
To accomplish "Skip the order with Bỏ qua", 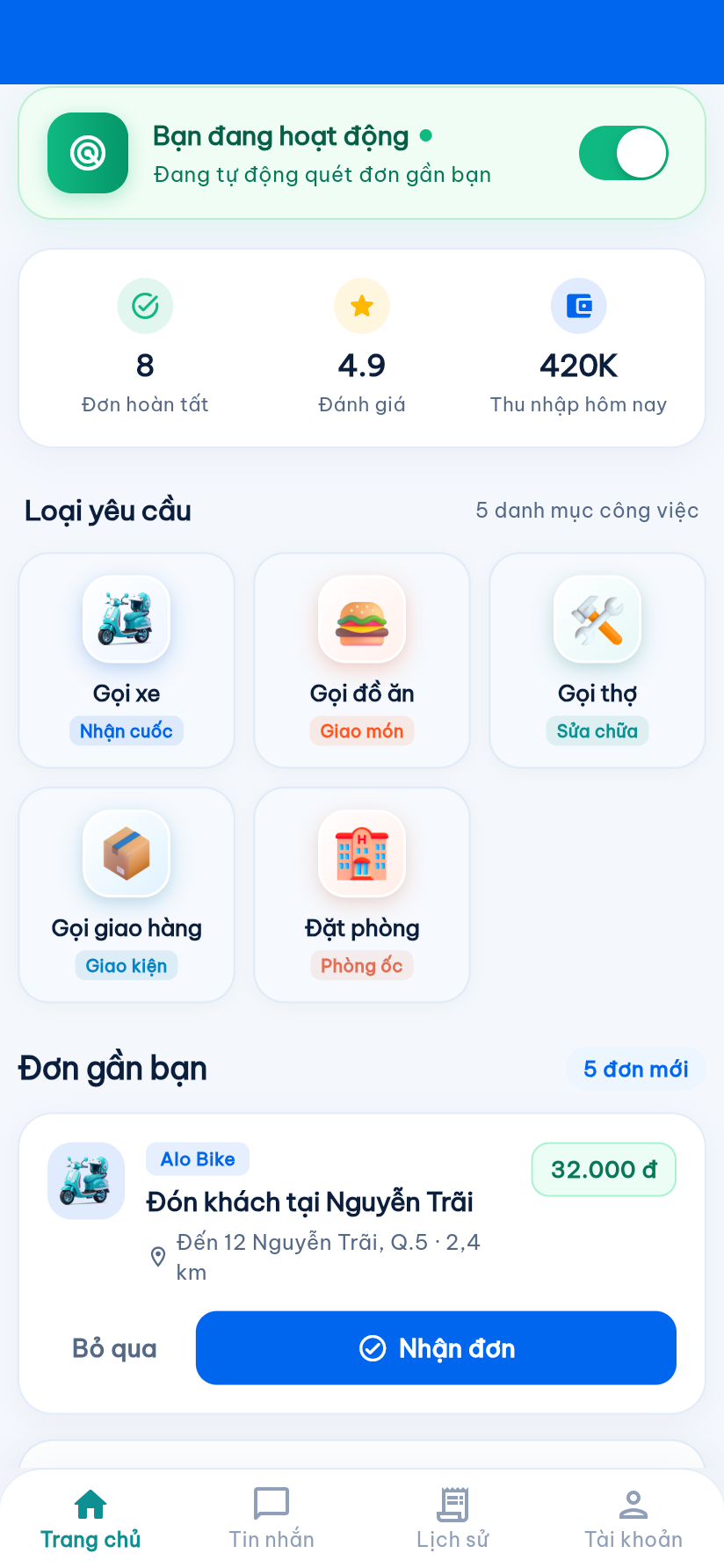I will pos(114,1348).
